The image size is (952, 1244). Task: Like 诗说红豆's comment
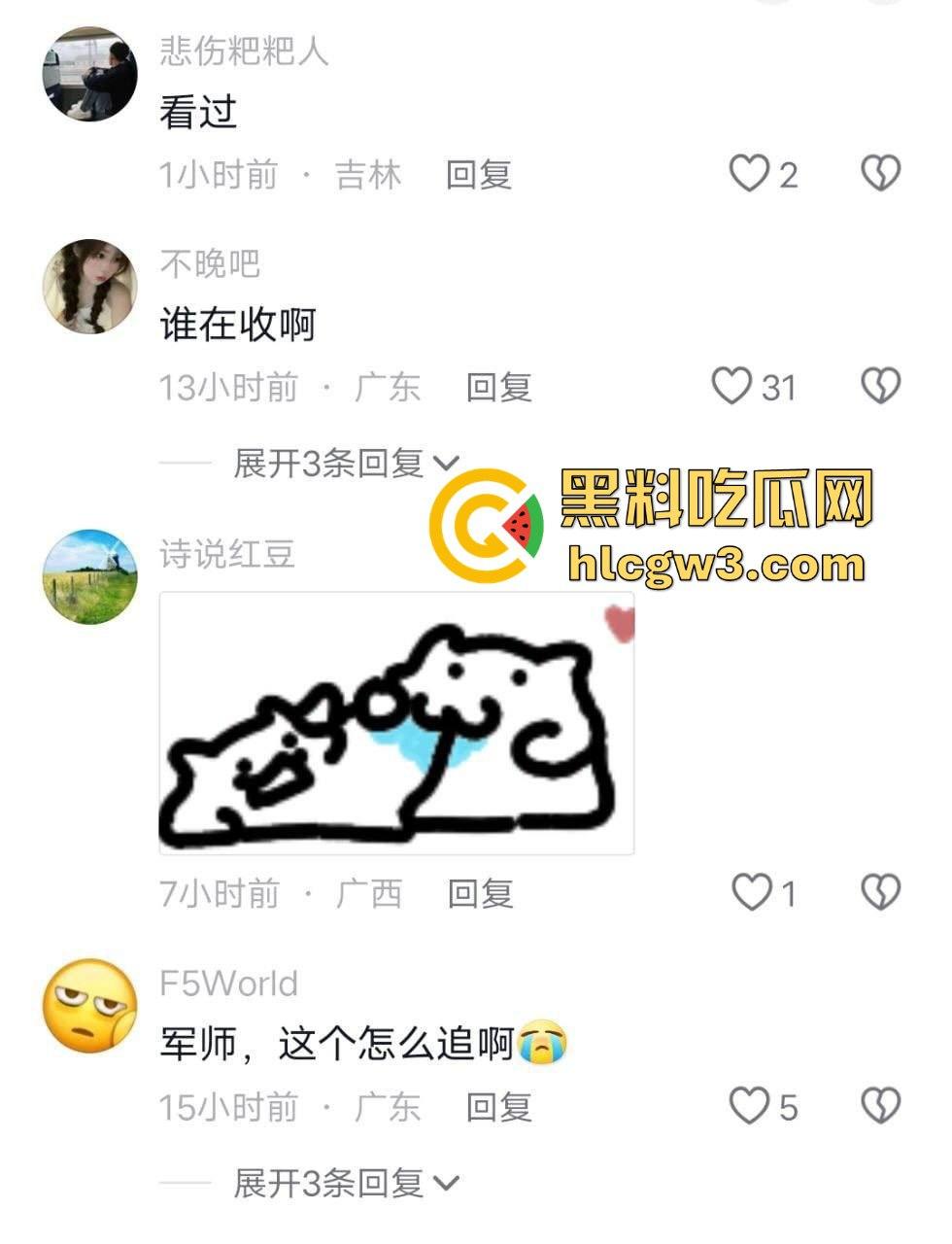pyautogui.click(x=751, y=891)
